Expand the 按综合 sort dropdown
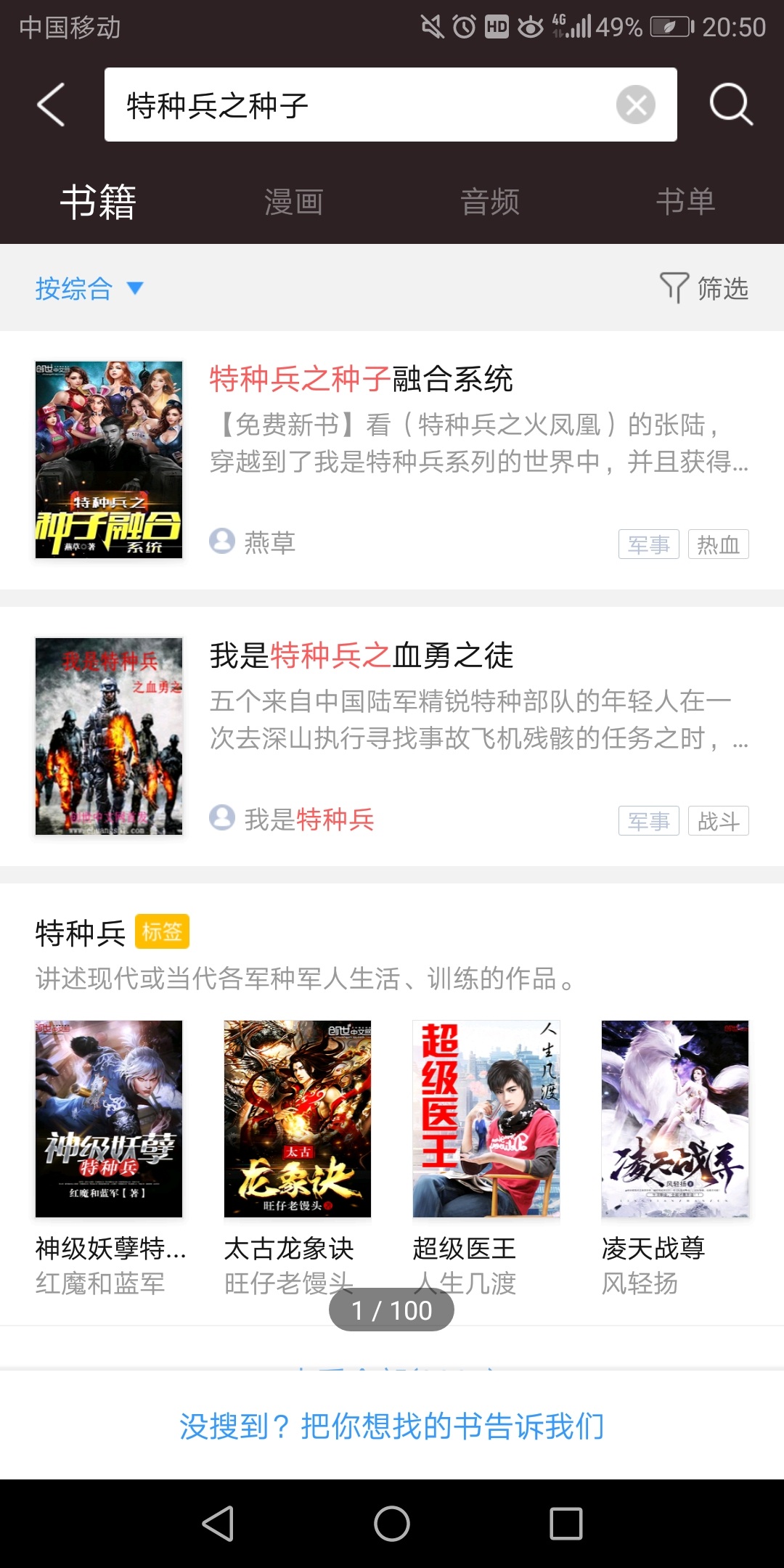The height and width of the screenshot is (1568, 784). pyautogui.click(x=89, y=288)
